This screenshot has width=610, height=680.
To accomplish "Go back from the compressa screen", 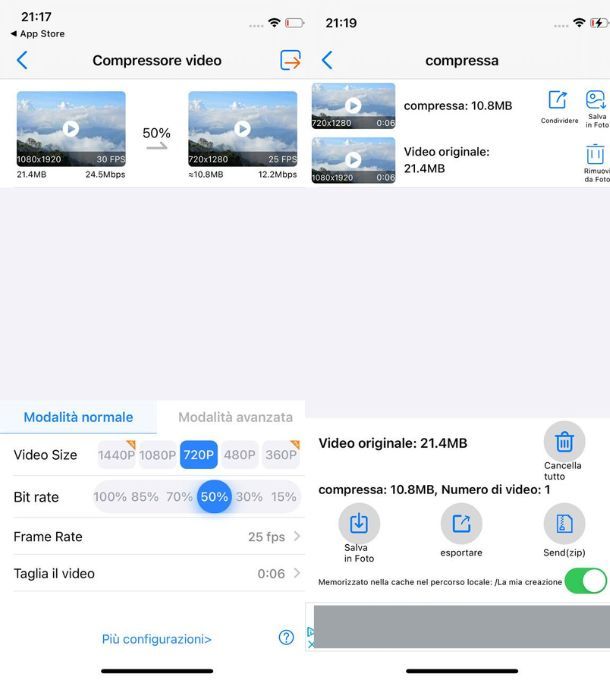I will coord(327,60).
